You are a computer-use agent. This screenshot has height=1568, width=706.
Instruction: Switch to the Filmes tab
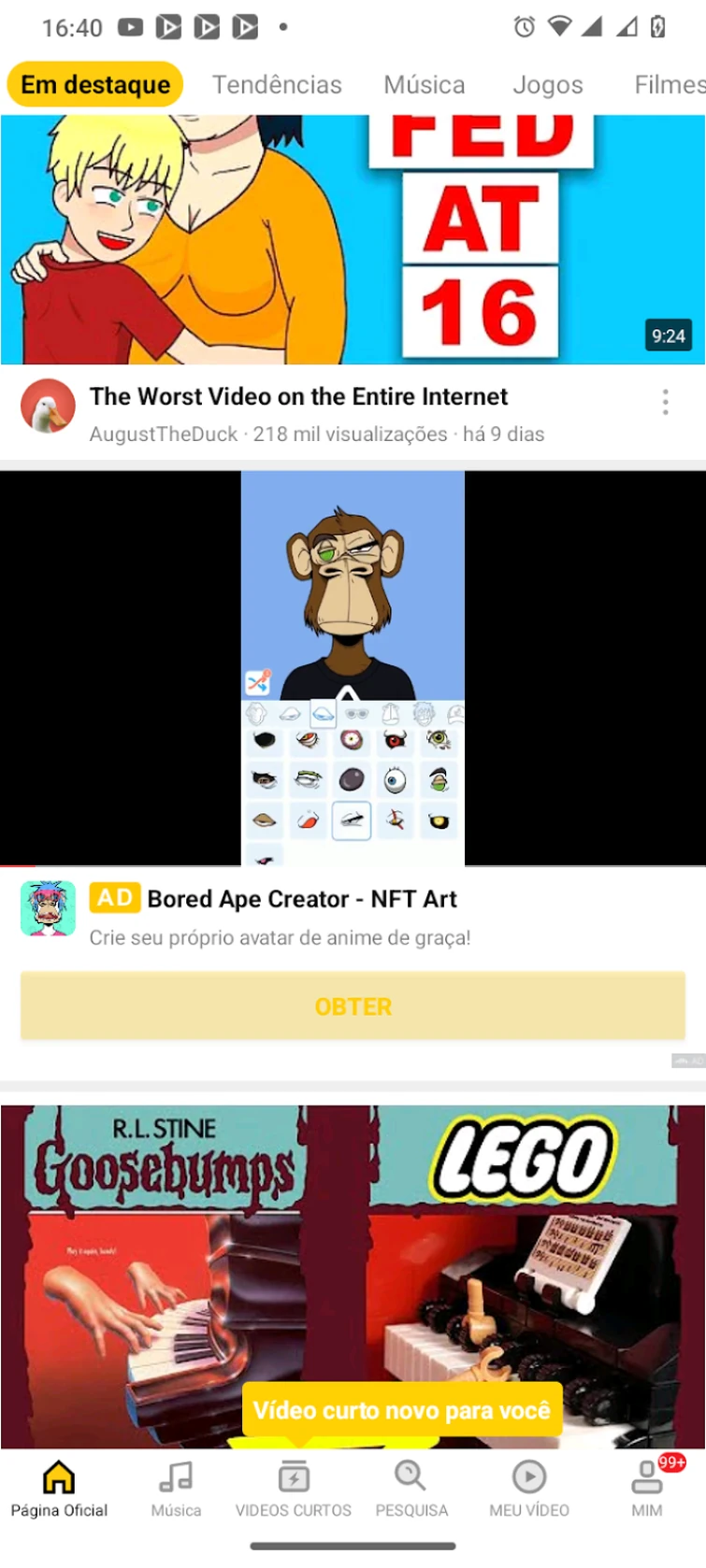click(668, 85)
